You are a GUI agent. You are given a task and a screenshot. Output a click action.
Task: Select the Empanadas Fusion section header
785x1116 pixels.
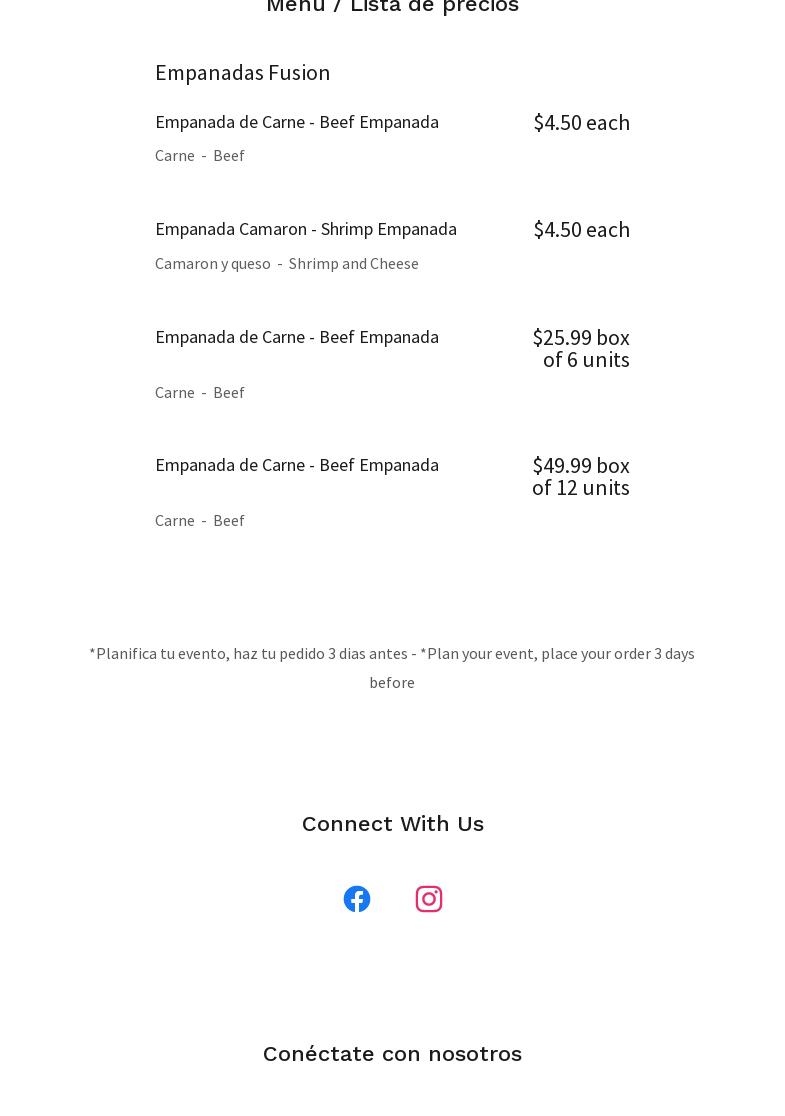point(242,72)
